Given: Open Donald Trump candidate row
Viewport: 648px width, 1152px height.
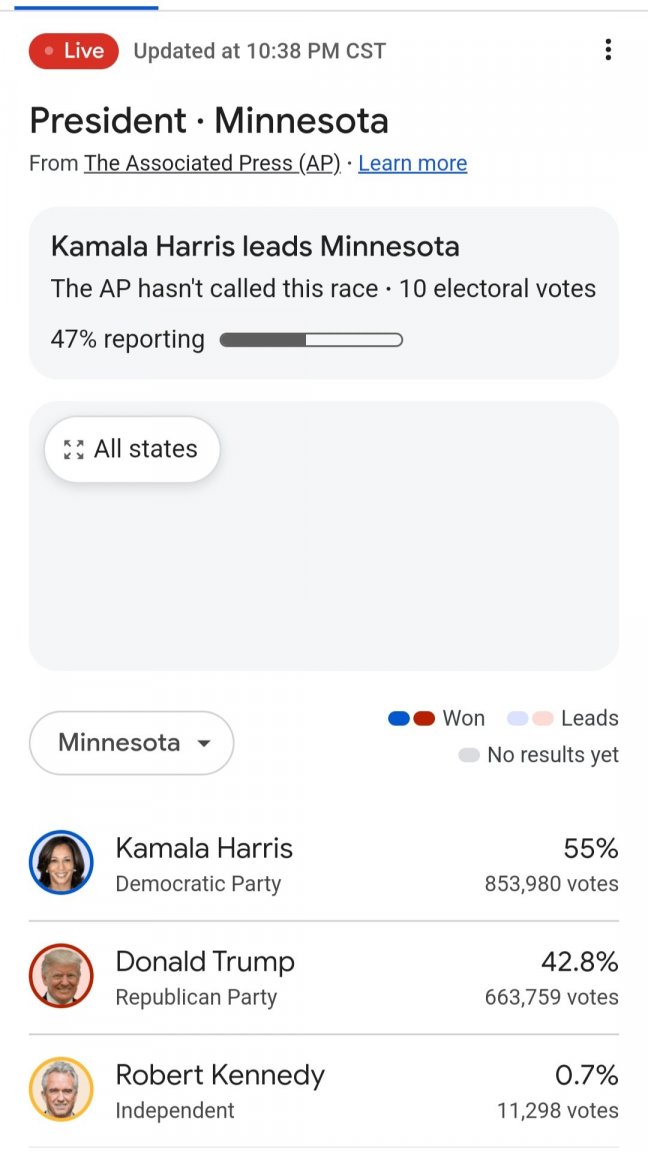Looking at the screenshot, I should [324, 977].
